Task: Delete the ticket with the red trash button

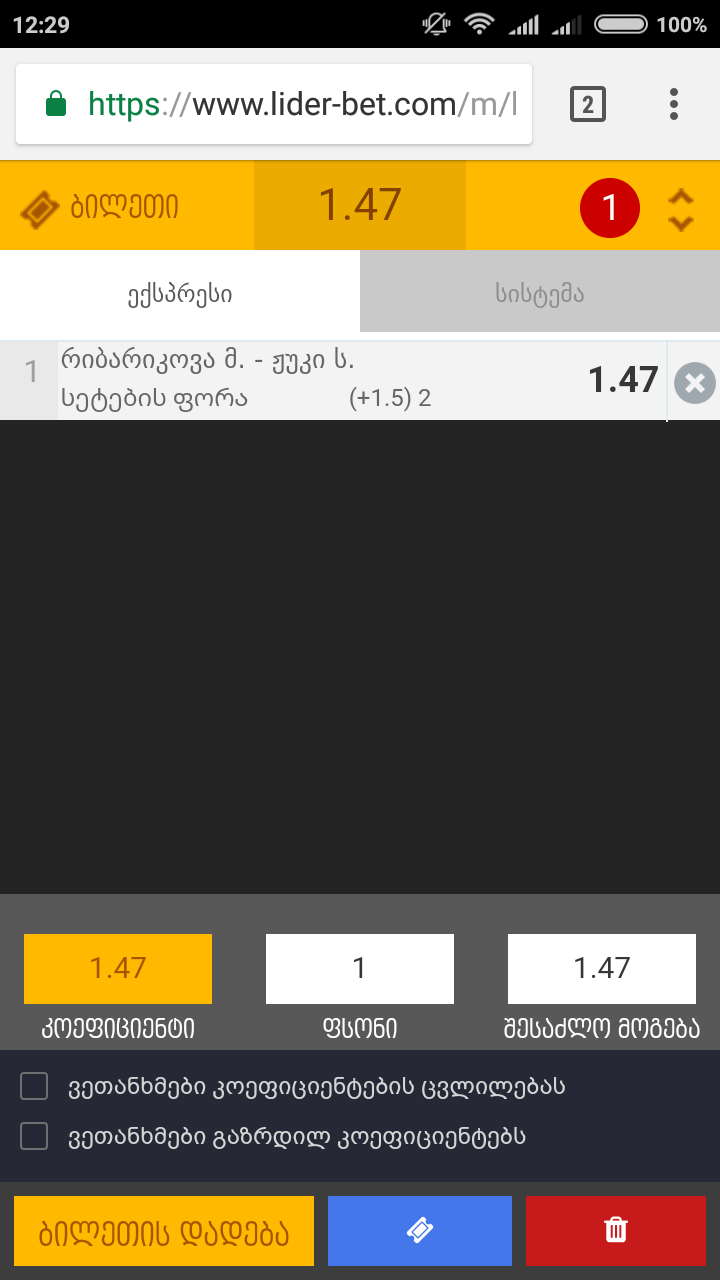Action: 616,1231
